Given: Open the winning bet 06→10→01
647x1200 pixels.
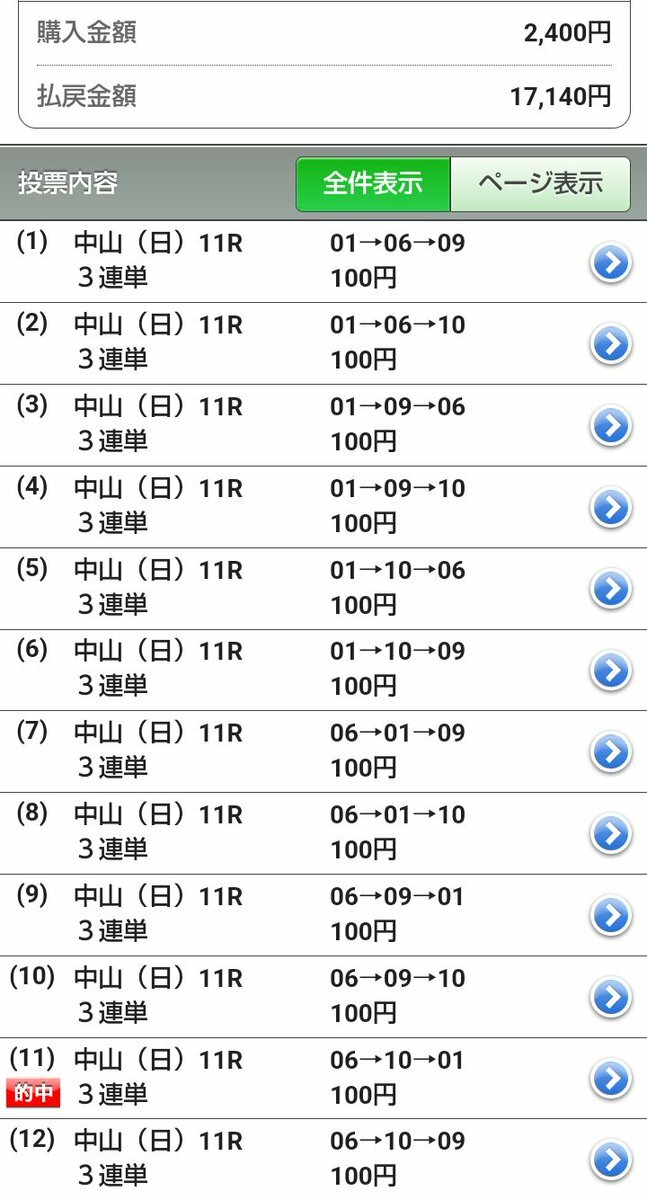Looking at the screenshot, I should 610,1078.
